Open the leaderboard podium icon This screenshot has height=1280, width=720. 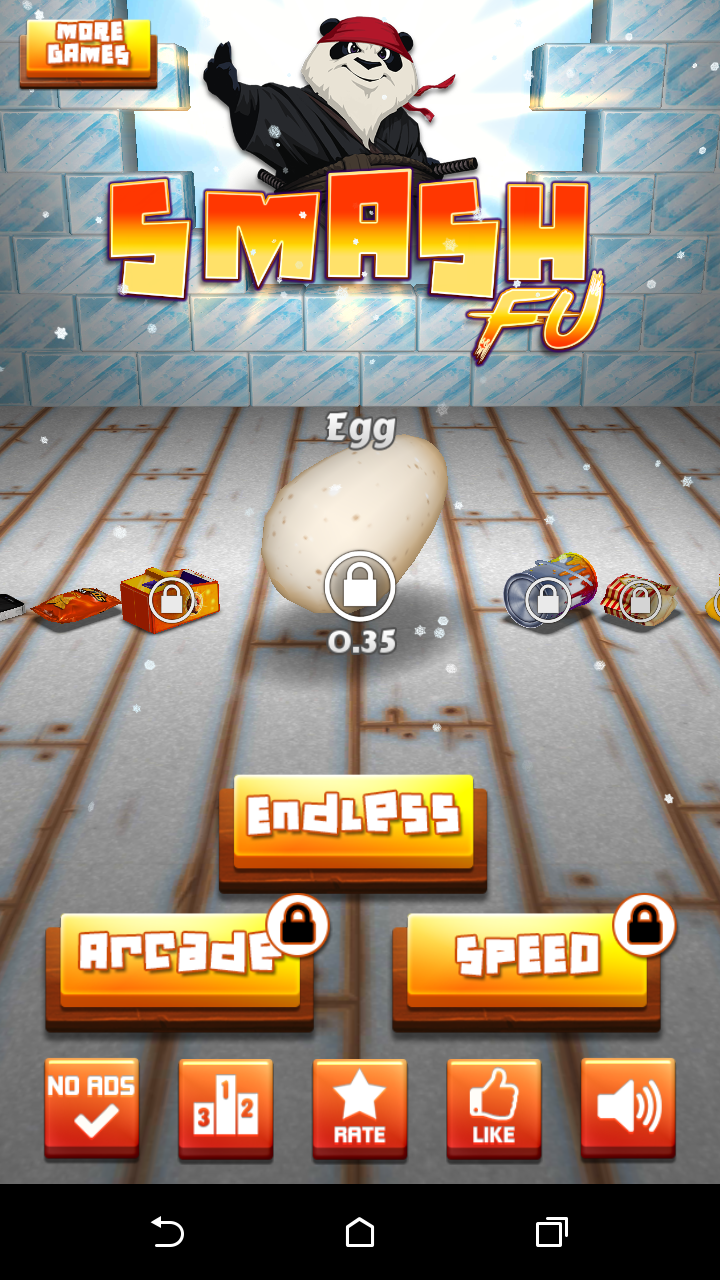(x=225, y=1107)
